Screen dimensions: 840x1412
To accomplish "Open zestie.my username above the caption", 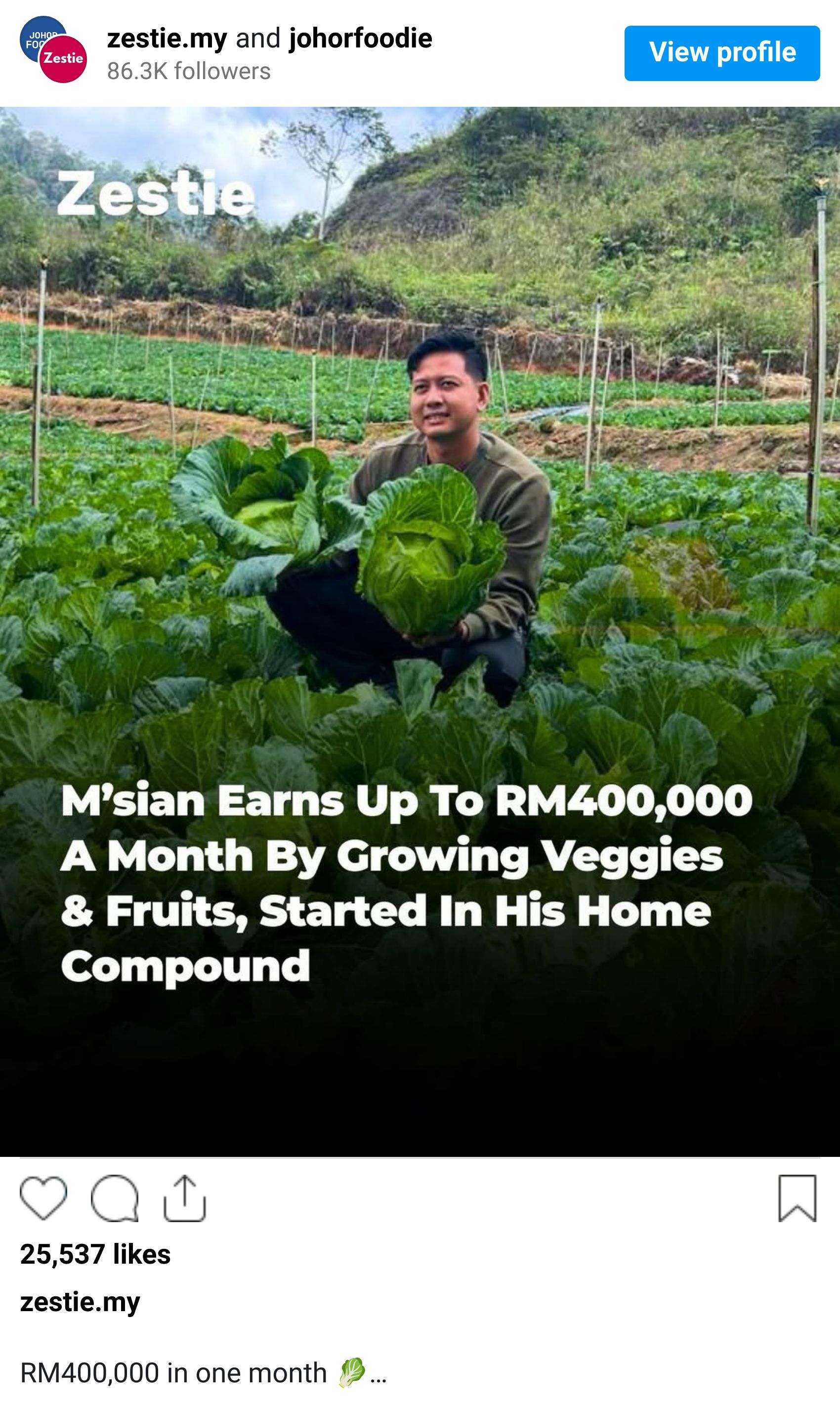I will point(80,1302).
